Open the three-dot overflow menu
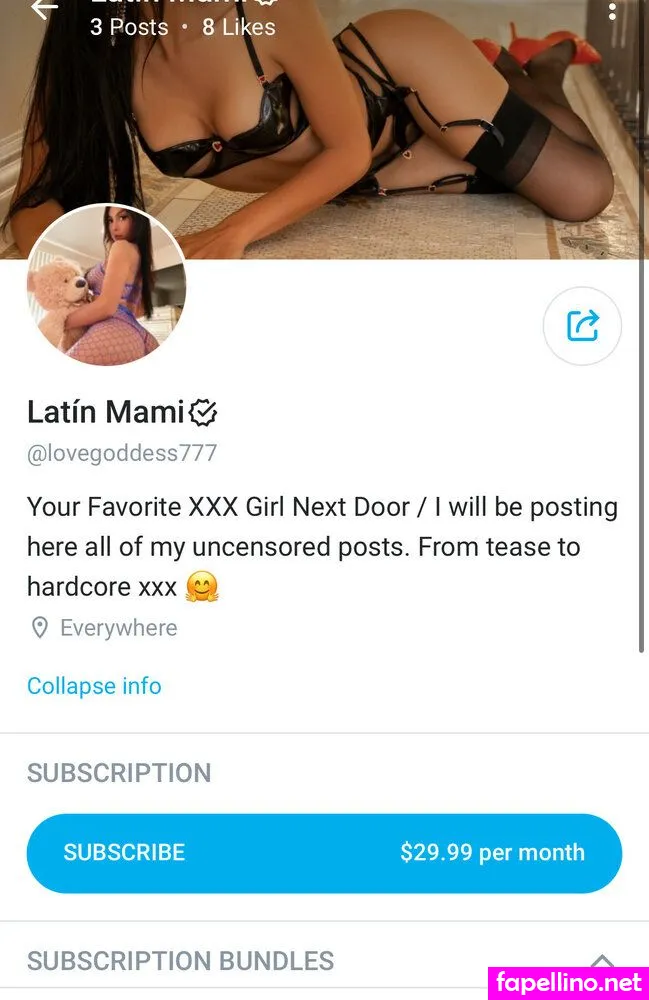The image size is (649, 1000). tap(612, 10)
